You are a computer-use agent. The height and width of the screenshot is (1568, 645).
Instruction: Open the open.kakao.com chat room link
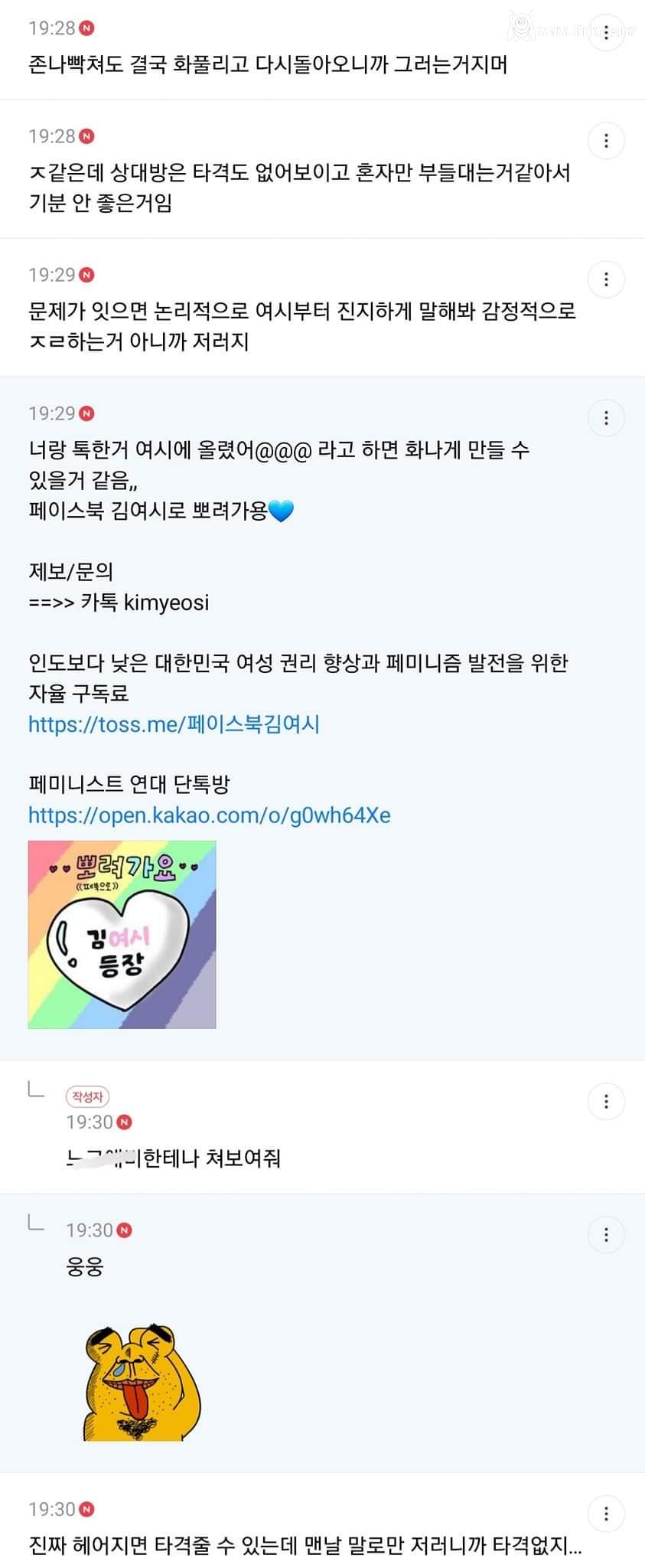pos(209,815)
